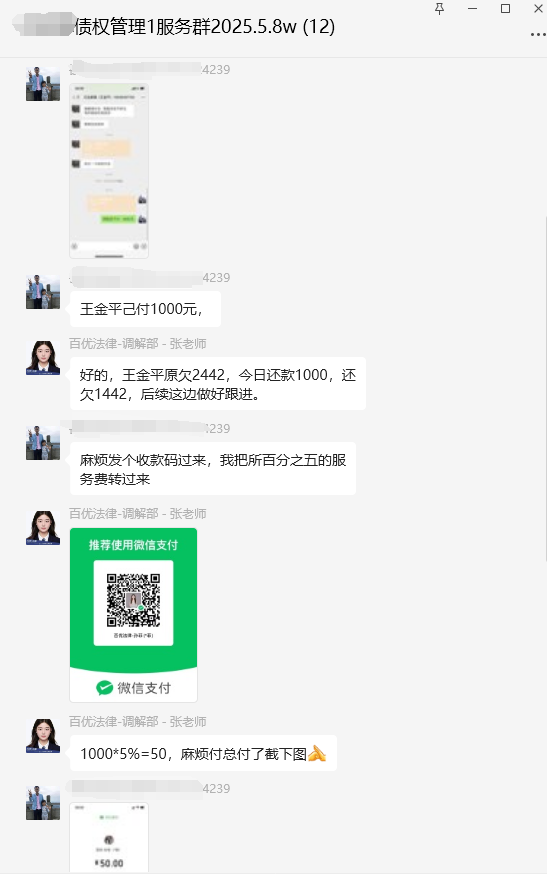This screenshot has width=547, height=874.
Task: Open the WeChat Pay code image message
Action: coord(133,615)
